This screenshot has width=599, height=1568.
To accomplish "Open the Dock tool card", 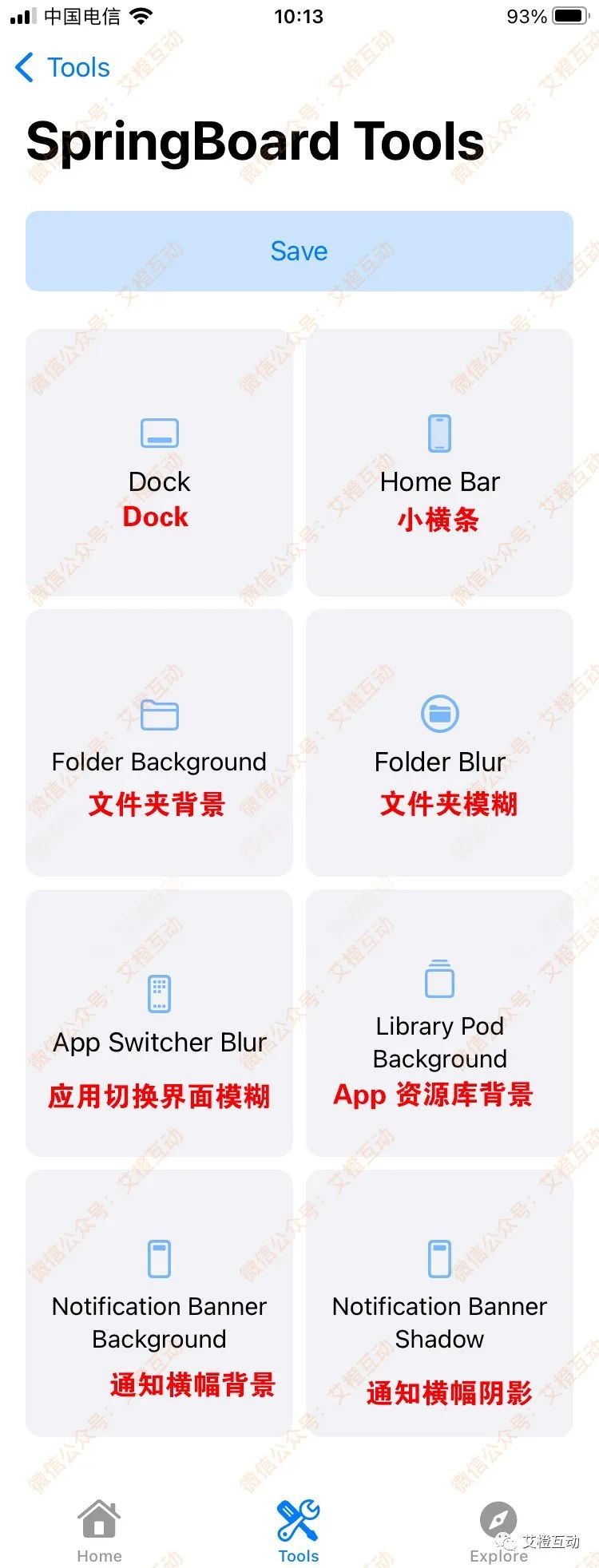I will [160, 462].
